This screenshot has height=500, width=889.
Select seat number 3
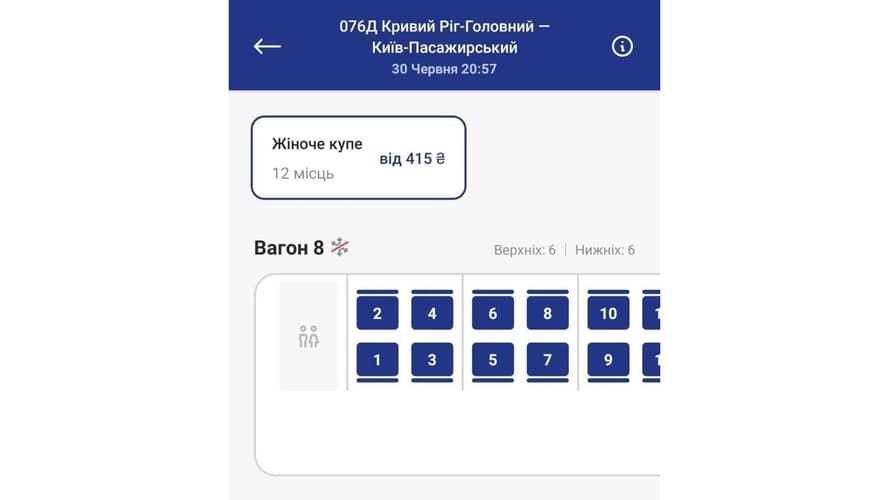tap(432, 360)
